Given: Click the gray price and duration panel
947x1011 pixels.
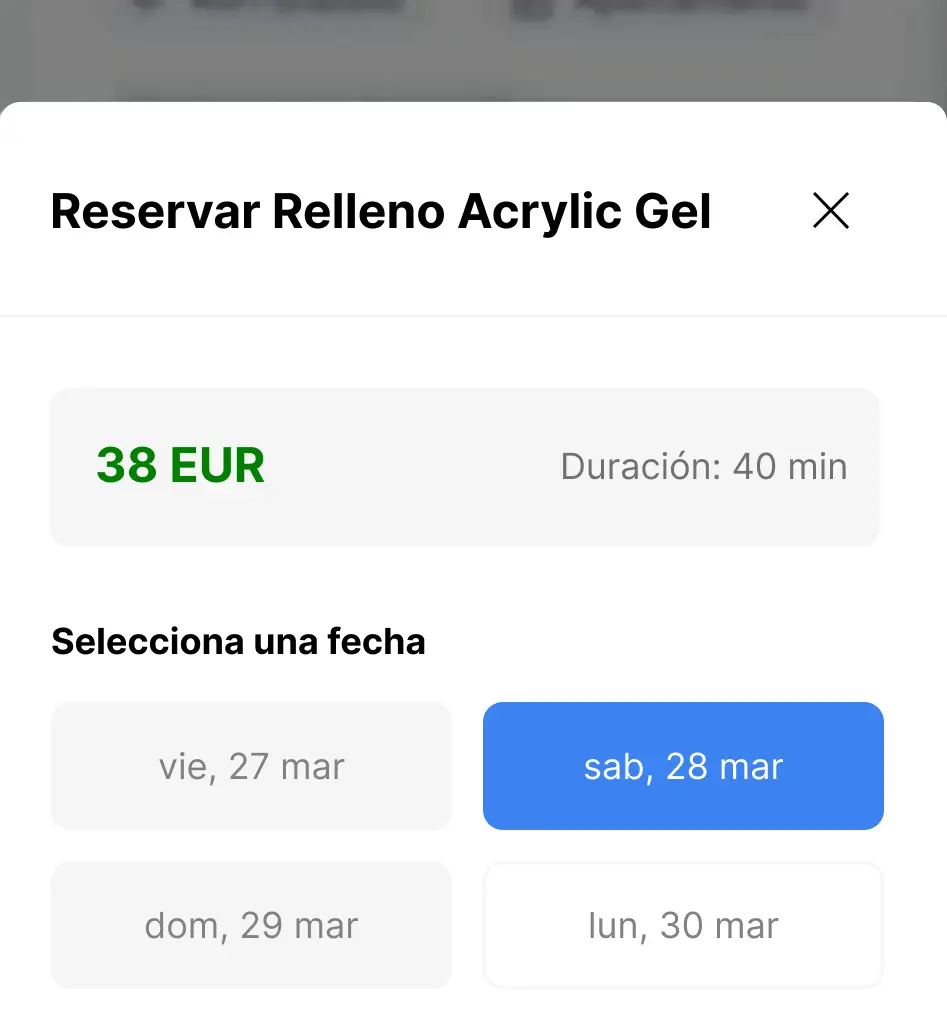Looking at the screenshot, I should tap(465, 466).
